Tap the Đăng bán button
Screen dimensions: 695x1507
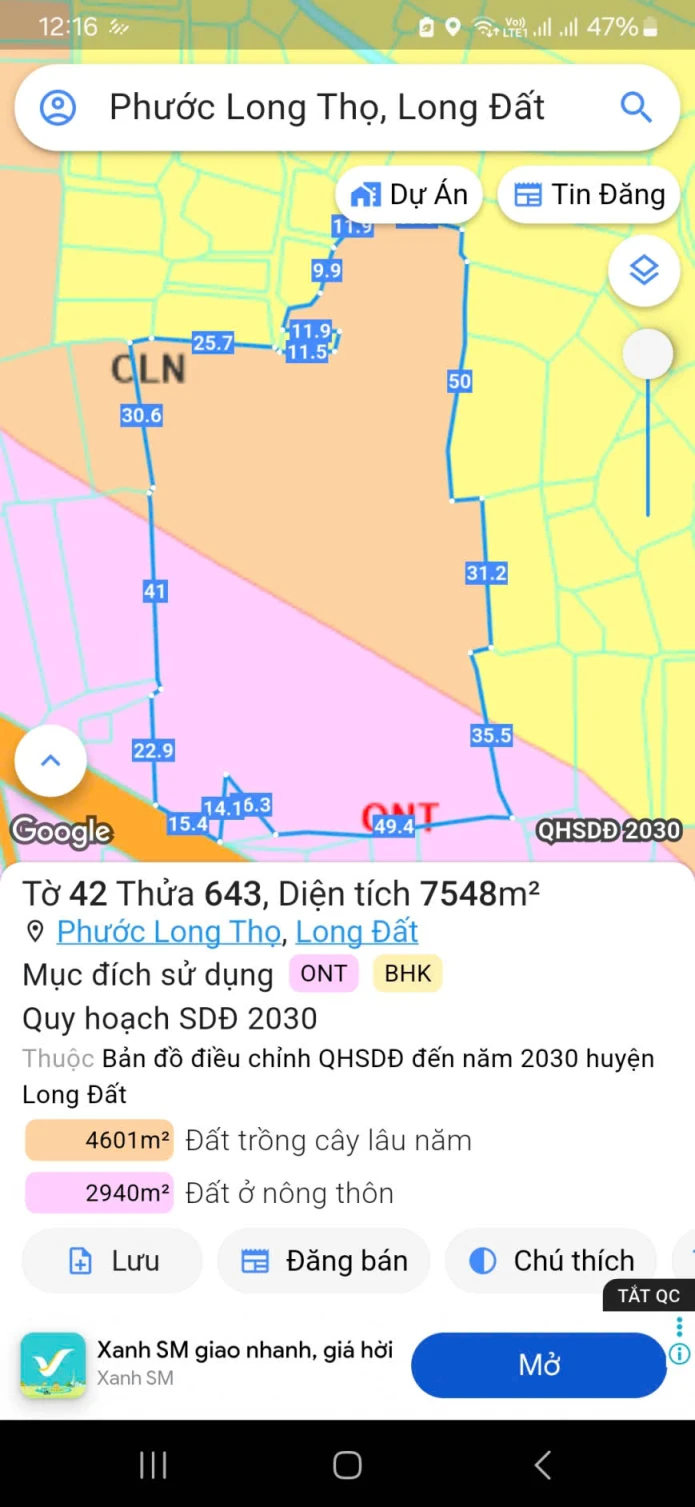click(x=324, y=1261)
